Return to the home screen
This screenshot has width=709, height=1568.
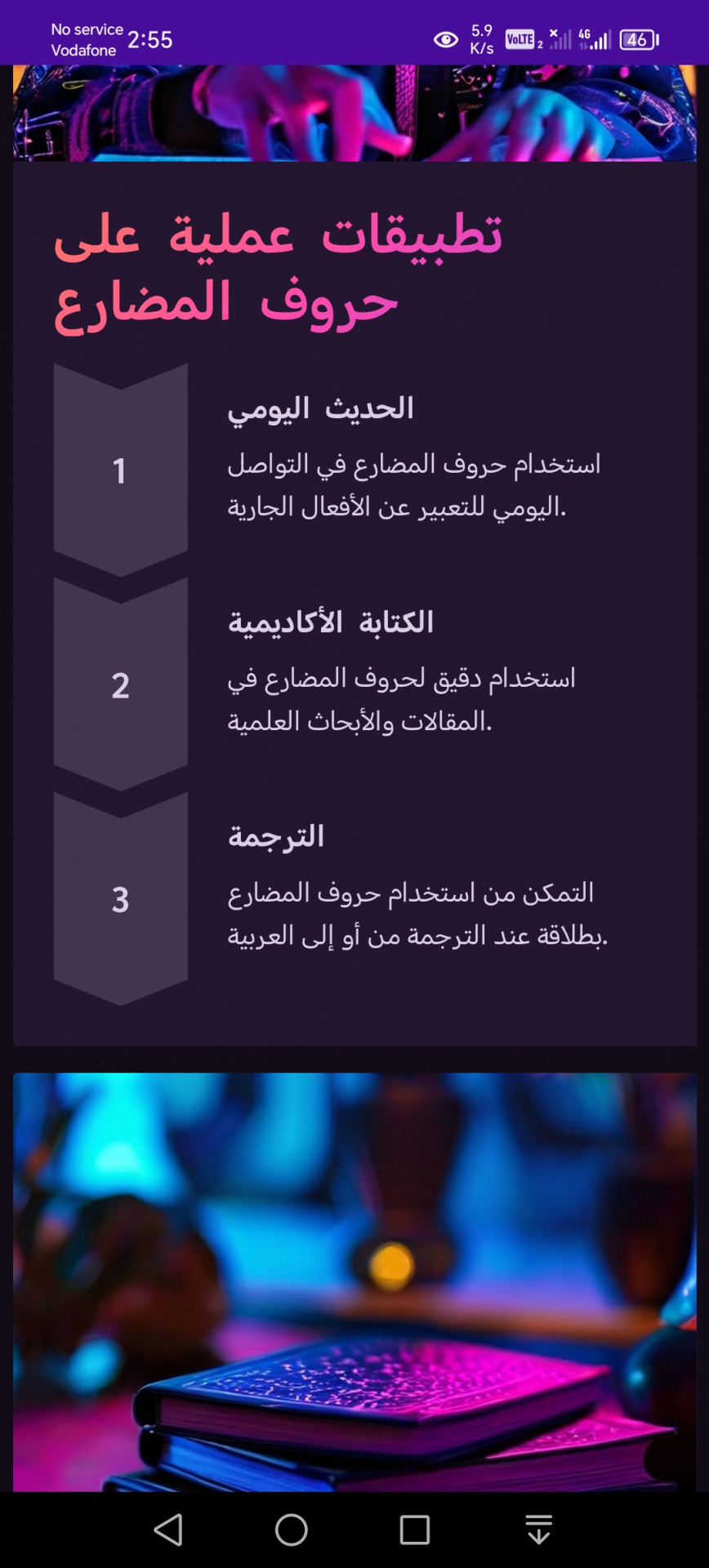tap(292, 1530)
